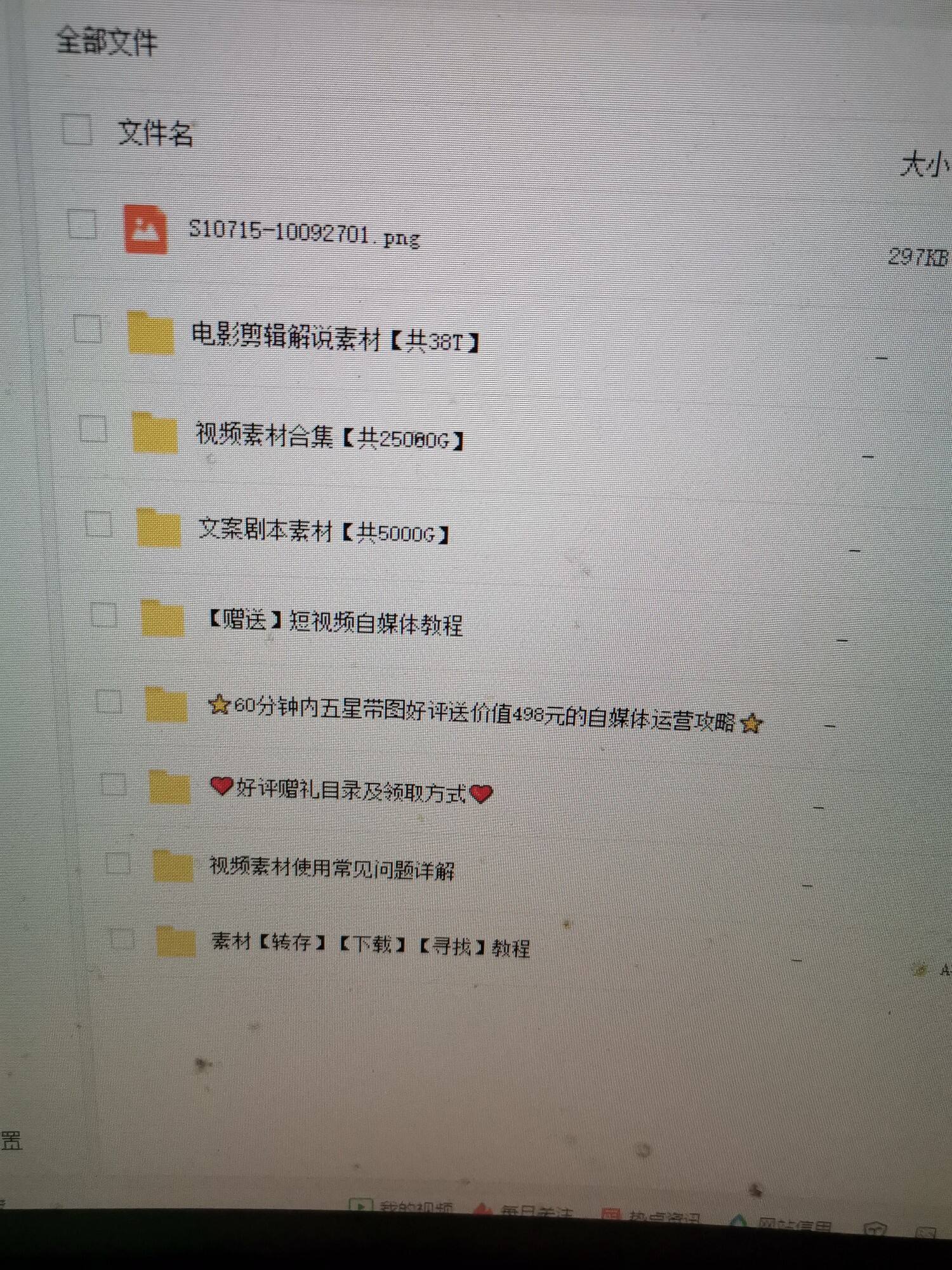The height and width of the screenshot is (1270, 952).
Task: Check the box next to 电影剪辑解说素材
Action: (x=88, y=329)
